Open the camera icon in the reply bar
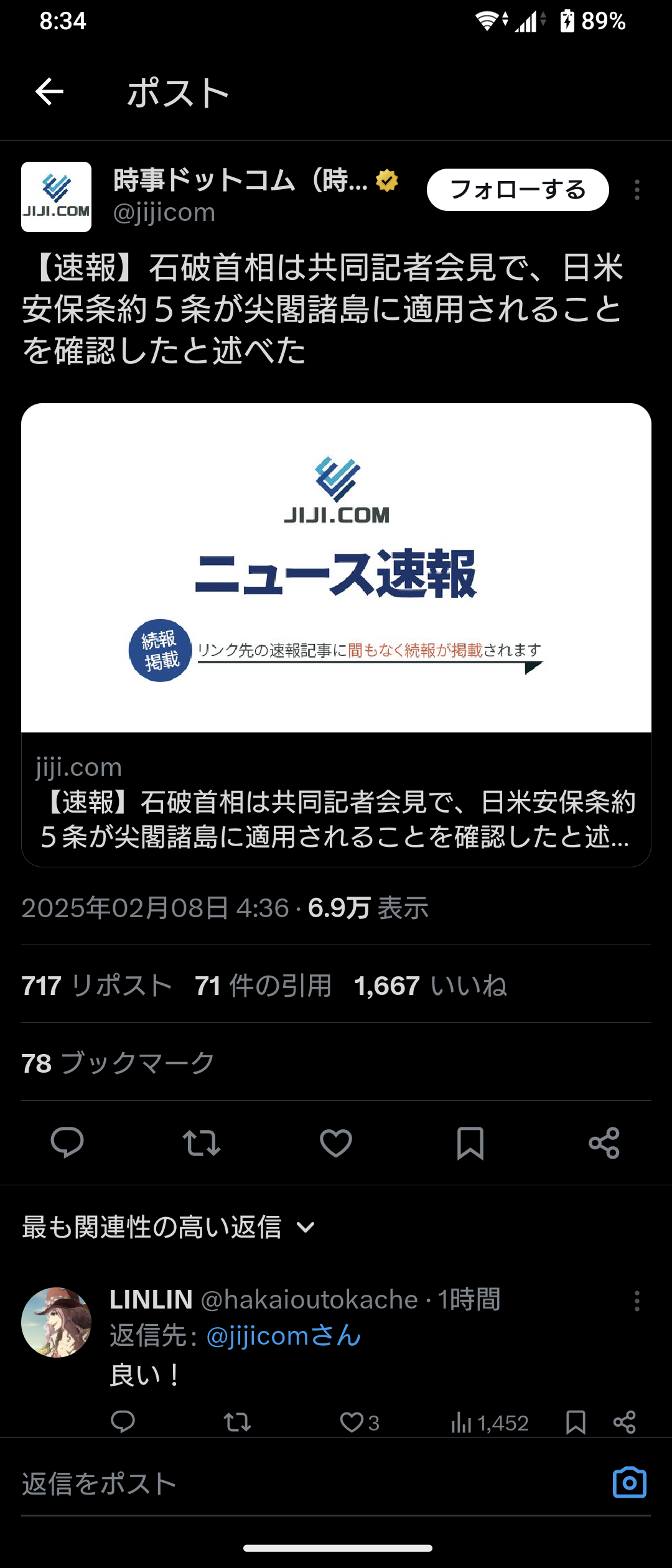This screenshot has width=672, height=1568. pos(629,1483)
